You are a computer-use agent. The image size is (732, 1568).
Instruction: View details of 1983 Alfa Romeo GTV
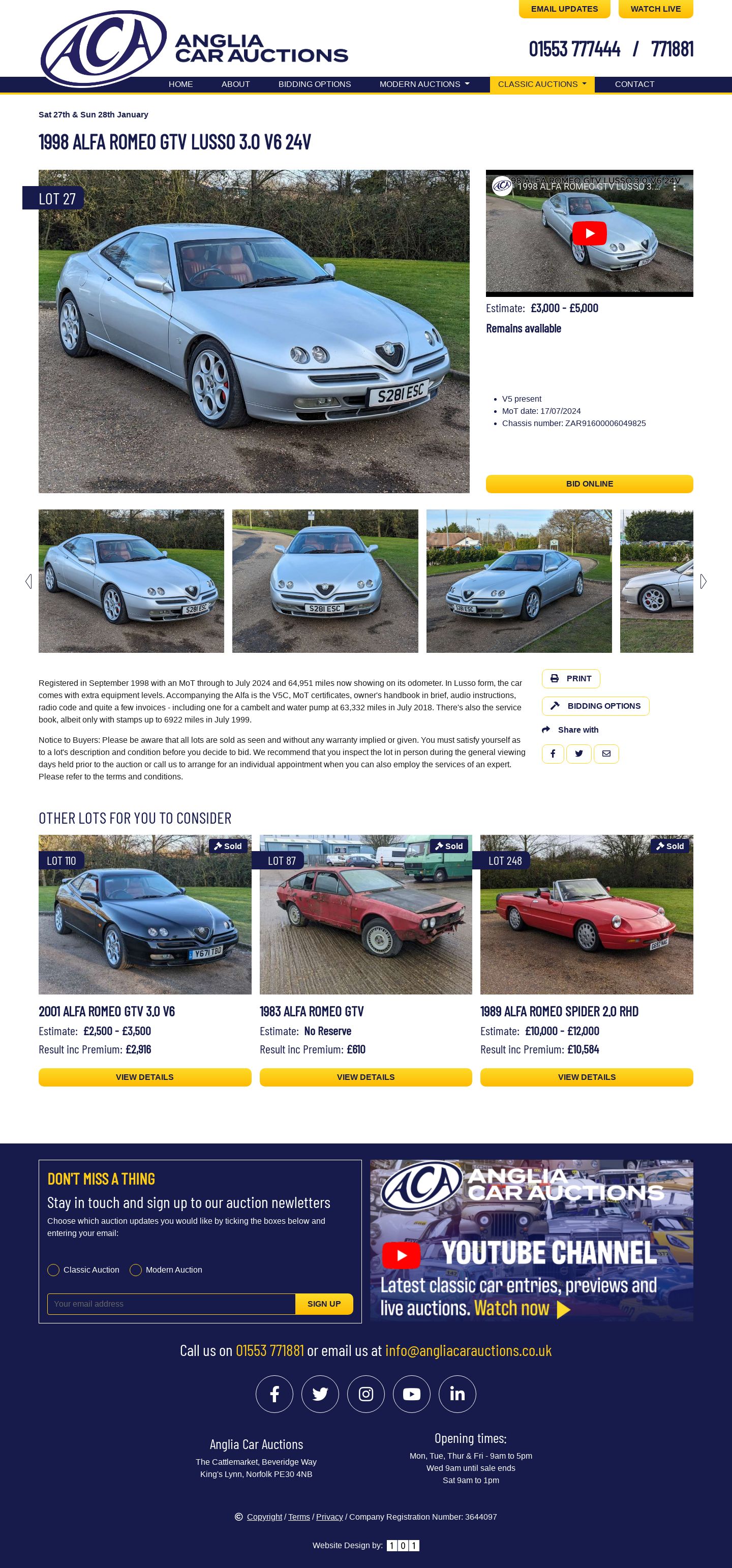pyautogui.click(x=365, y=1077)
